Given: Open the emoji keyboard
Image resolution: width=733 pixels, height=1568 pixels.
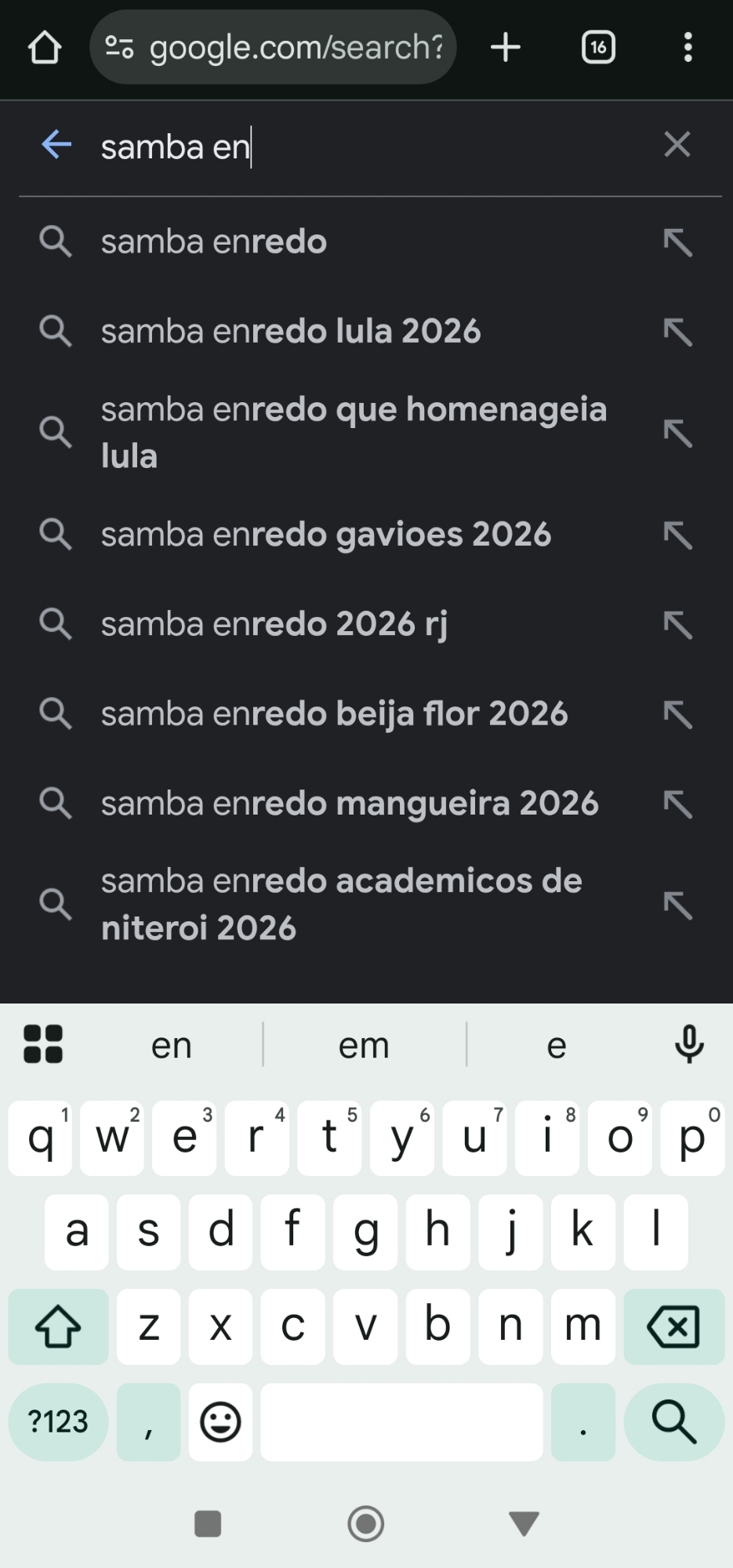Looking at the screenshot, I should (x=220, y=1421).
